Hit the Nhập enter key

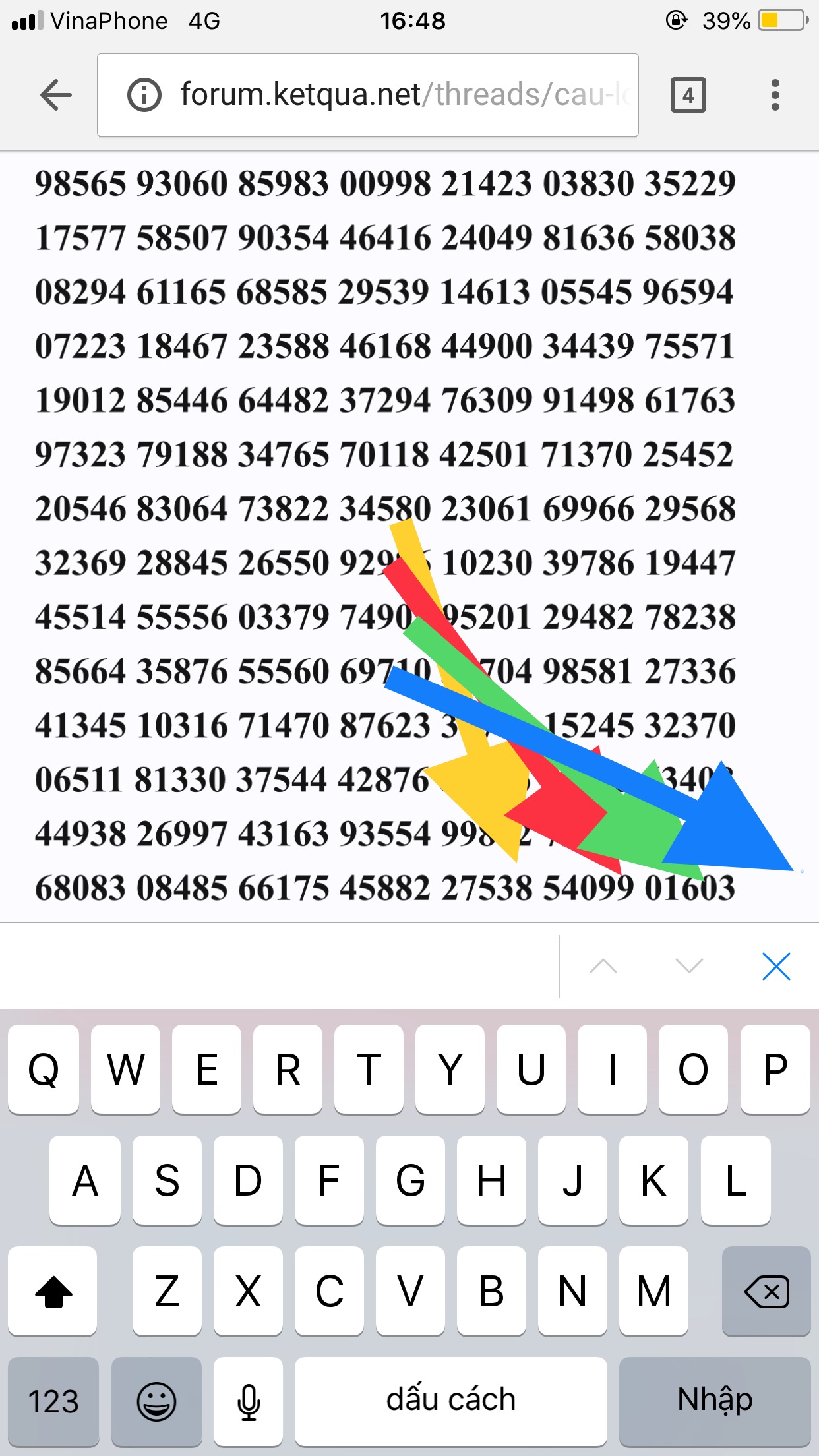[714, 1401]
